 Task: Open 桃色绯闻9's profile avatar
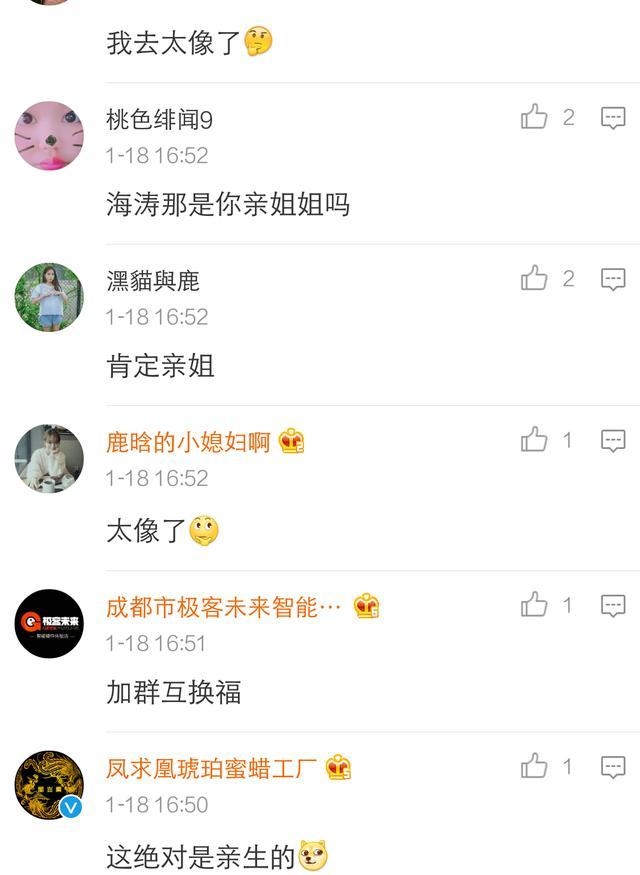(x=49, y=136)
